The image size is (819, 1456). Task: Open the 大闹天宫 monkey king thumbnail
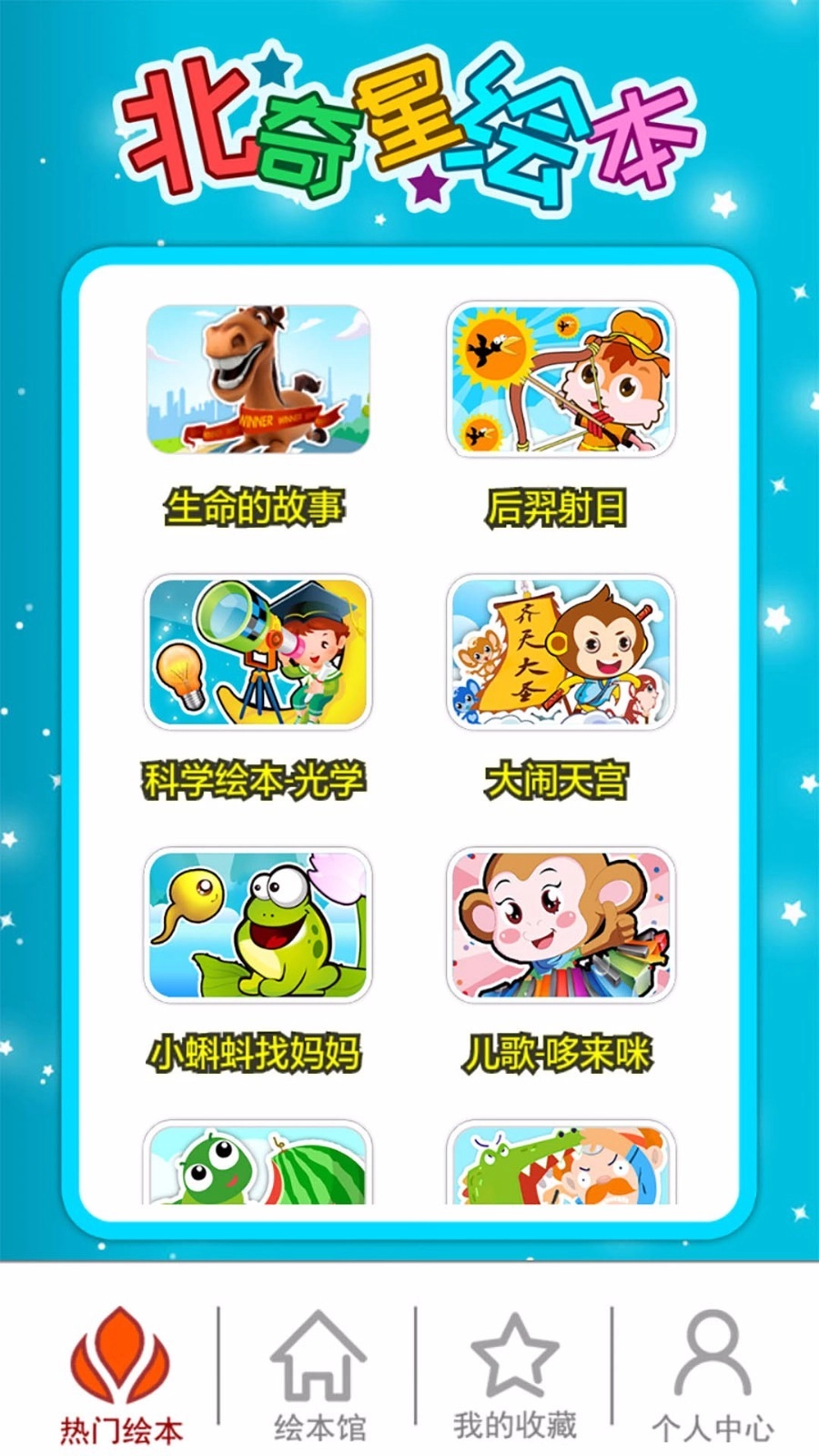[x=561, y=653]
